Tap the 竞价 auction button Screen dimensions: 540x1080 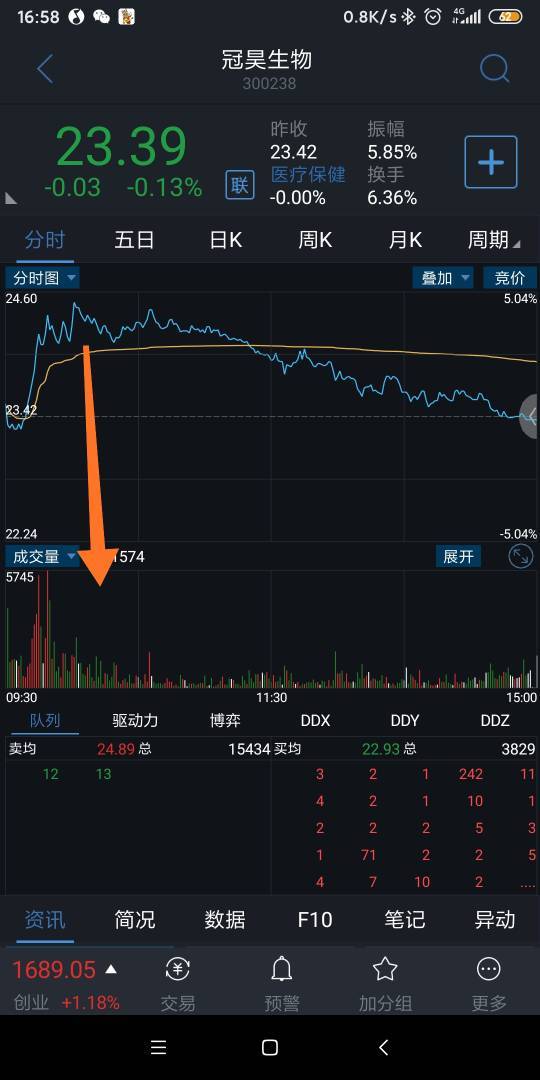click(510, 278)
